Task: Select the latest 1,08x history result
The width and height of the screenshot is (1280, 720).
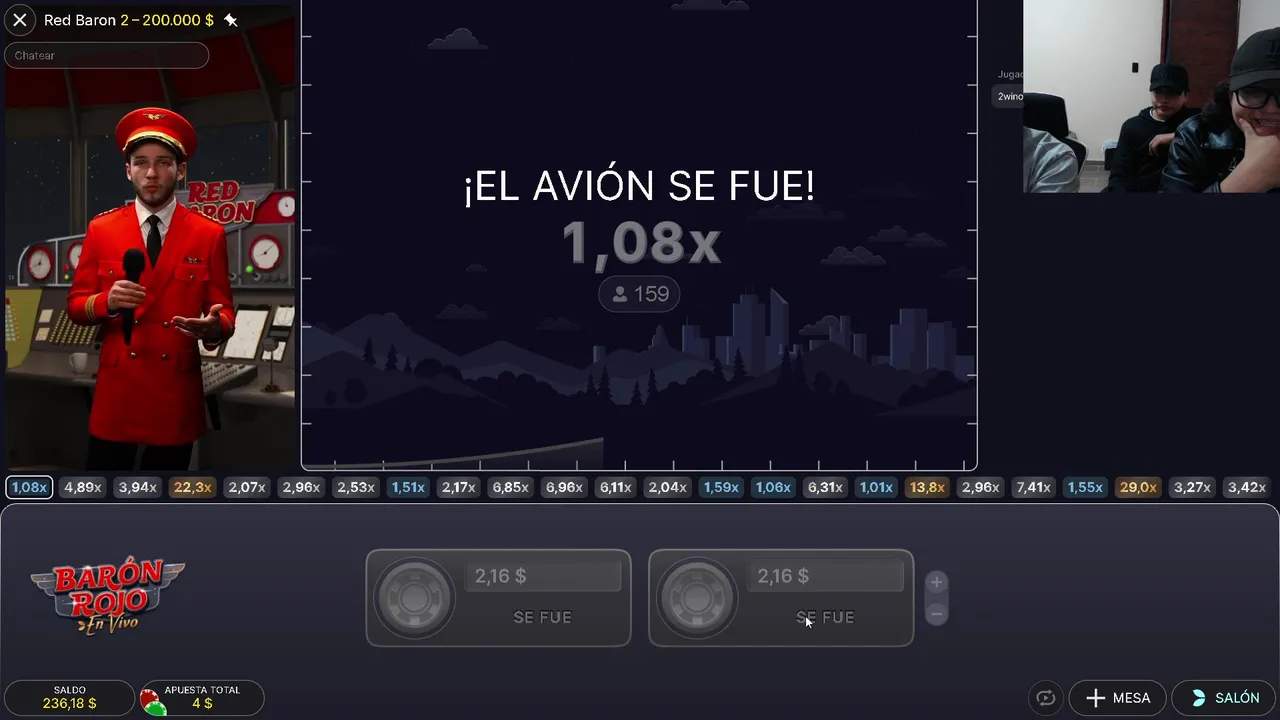Action: 29,487
